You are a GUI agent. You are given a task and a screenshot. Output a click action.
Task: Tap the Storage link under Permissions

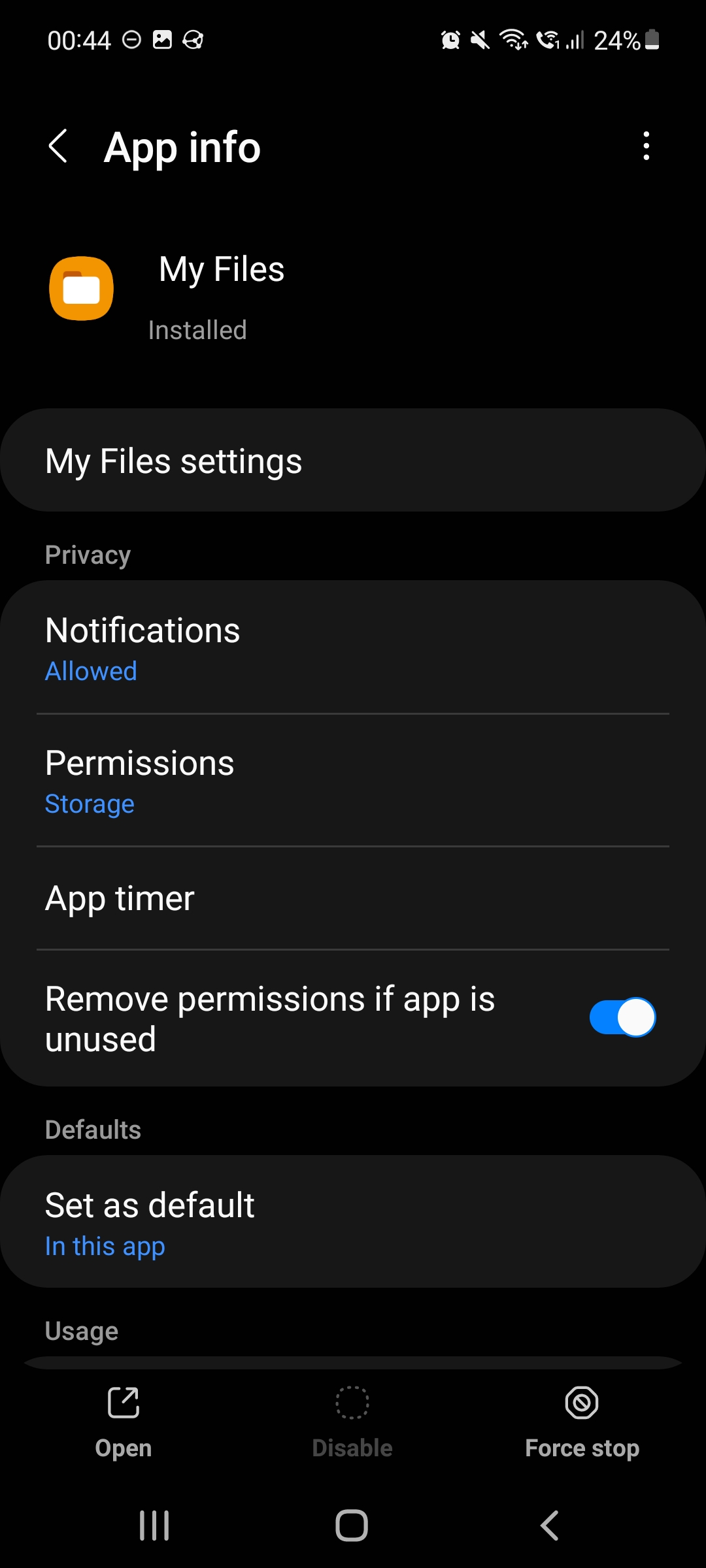coord(89,804)
